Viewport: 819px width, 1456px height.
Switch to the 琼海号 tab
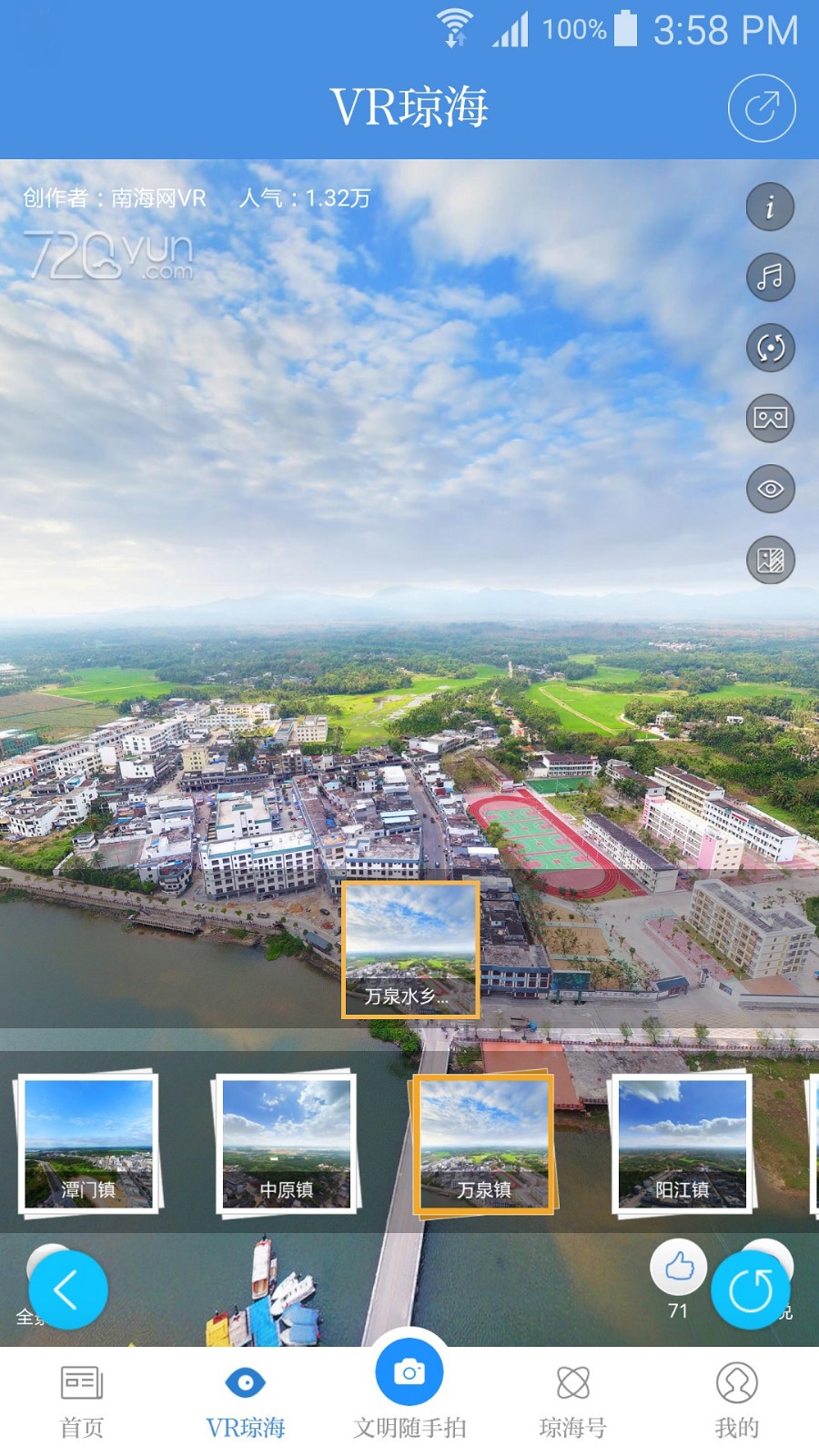click(573, 1401)
